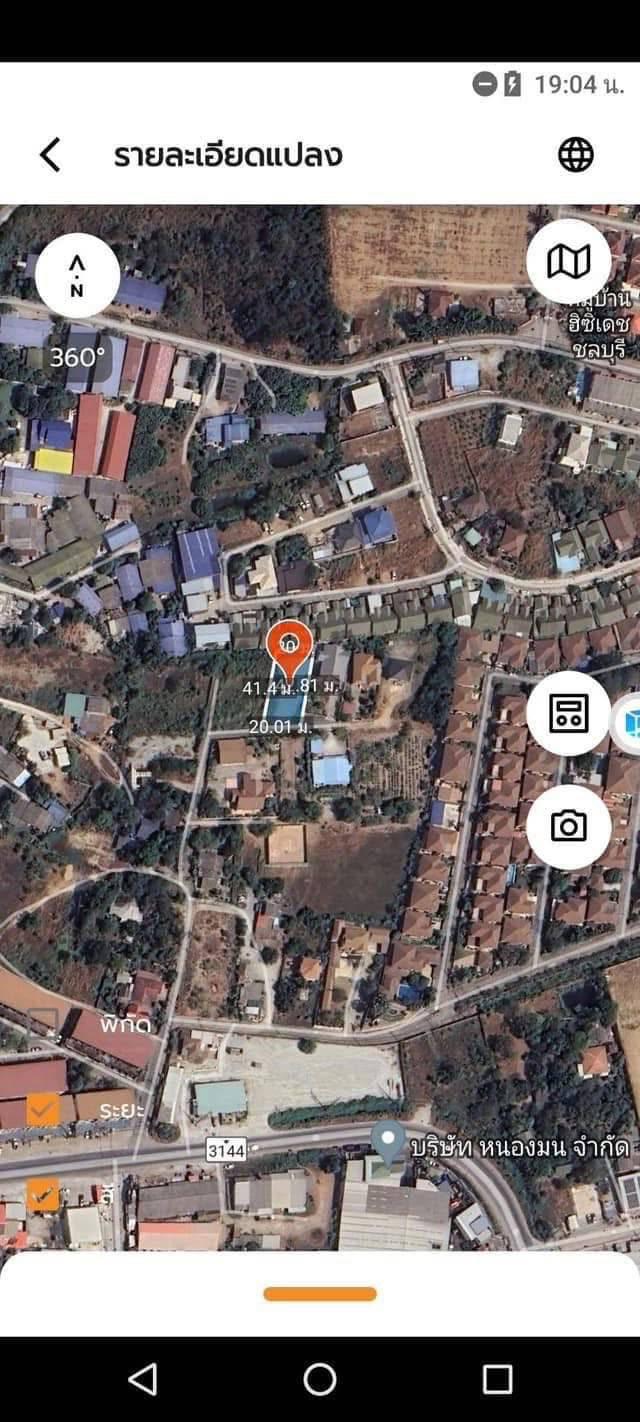Open the globe language icon
The image size is (640, 1422).
[x=575, y=155]
